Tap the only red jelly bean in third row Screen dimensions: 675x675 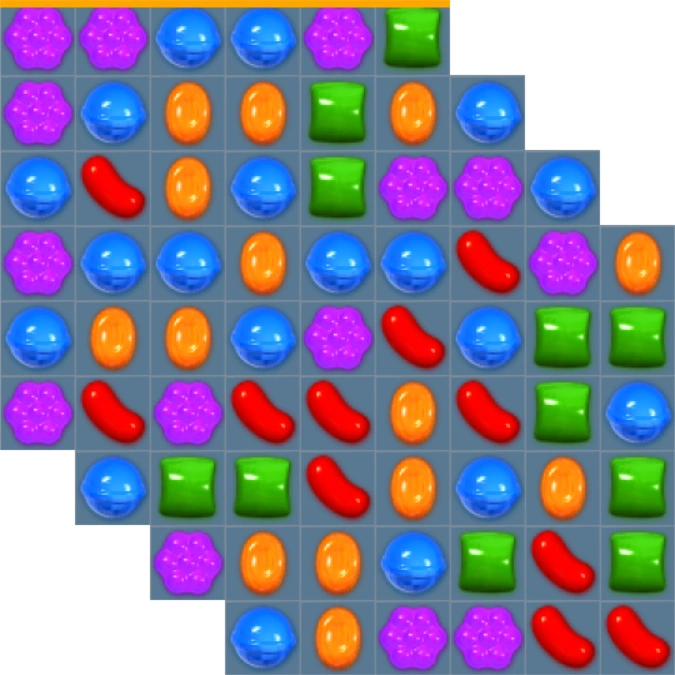click(113, 187)
